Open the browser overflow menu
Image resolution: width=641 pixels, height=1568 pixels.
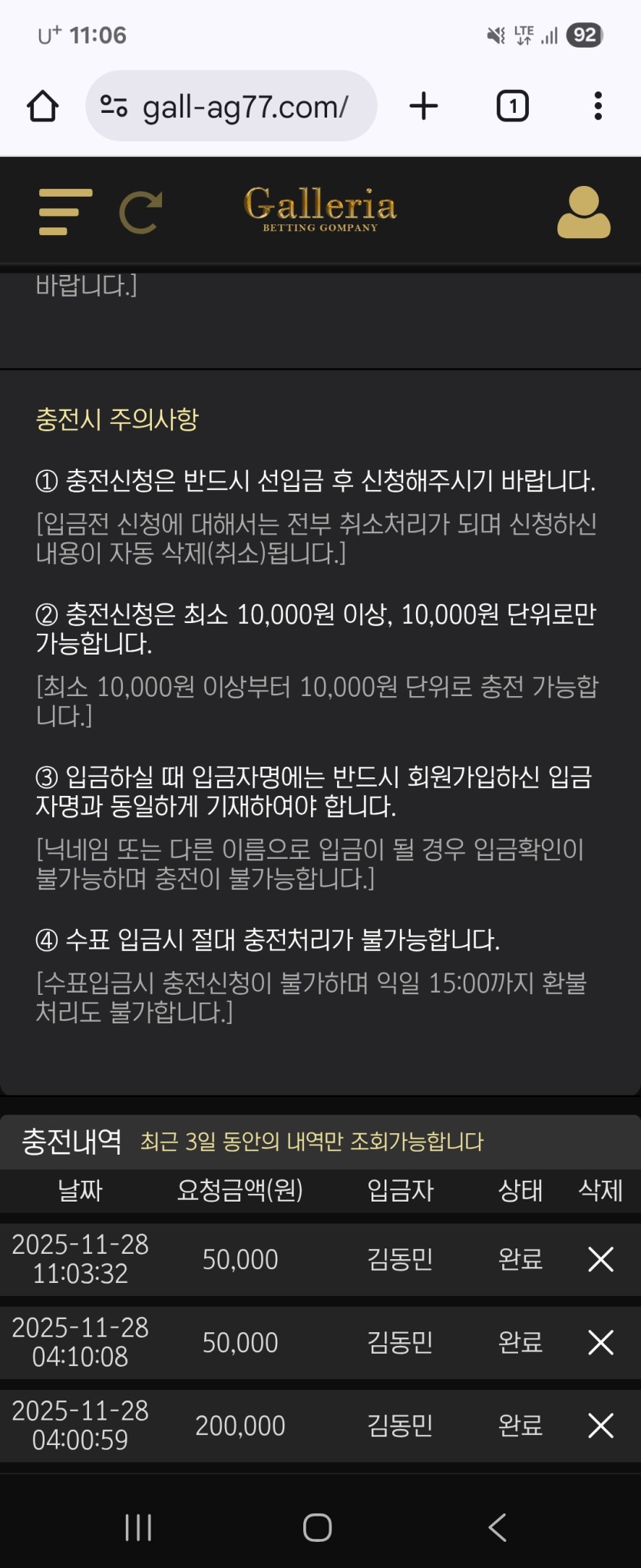(598, 106)
